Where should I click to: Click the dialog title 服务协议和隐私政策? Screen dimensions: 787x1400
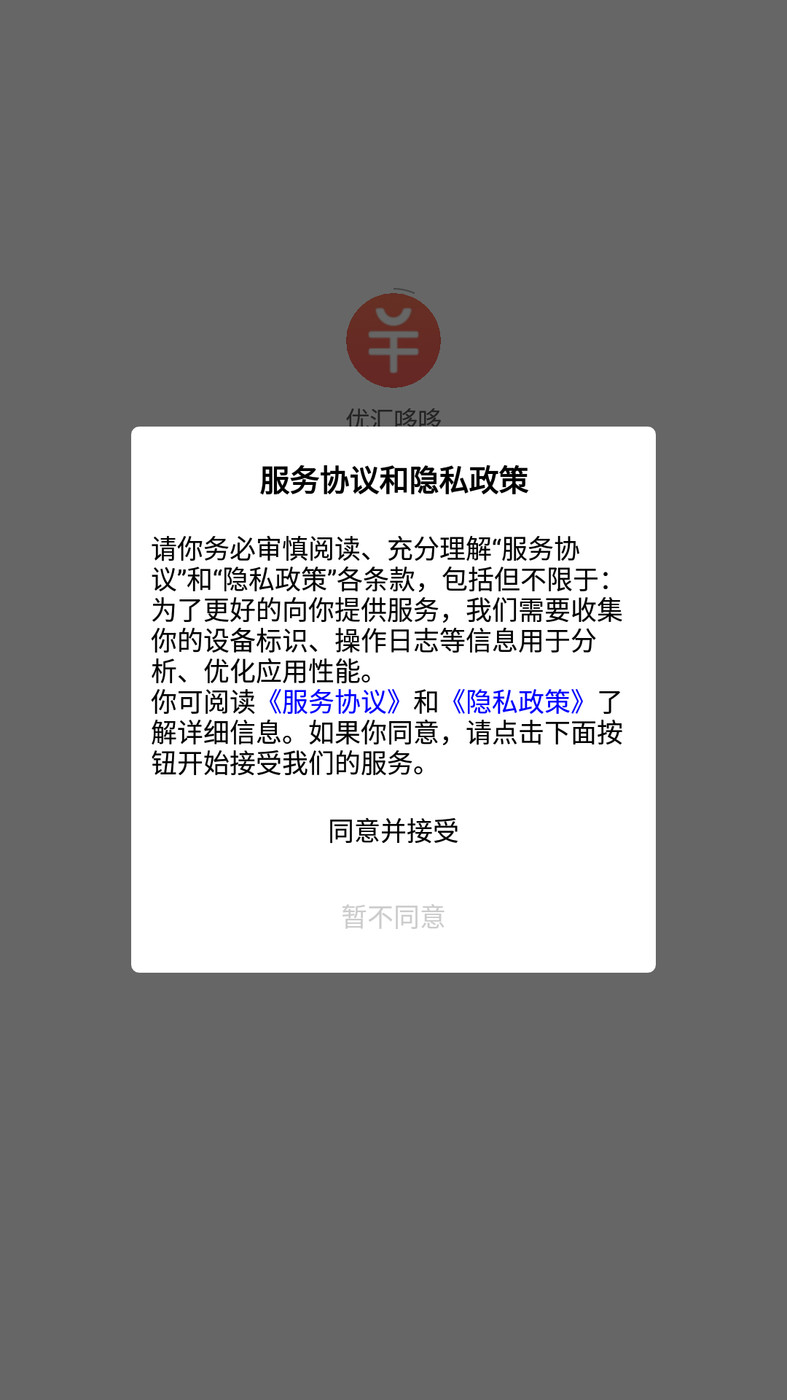click(393, 480)
